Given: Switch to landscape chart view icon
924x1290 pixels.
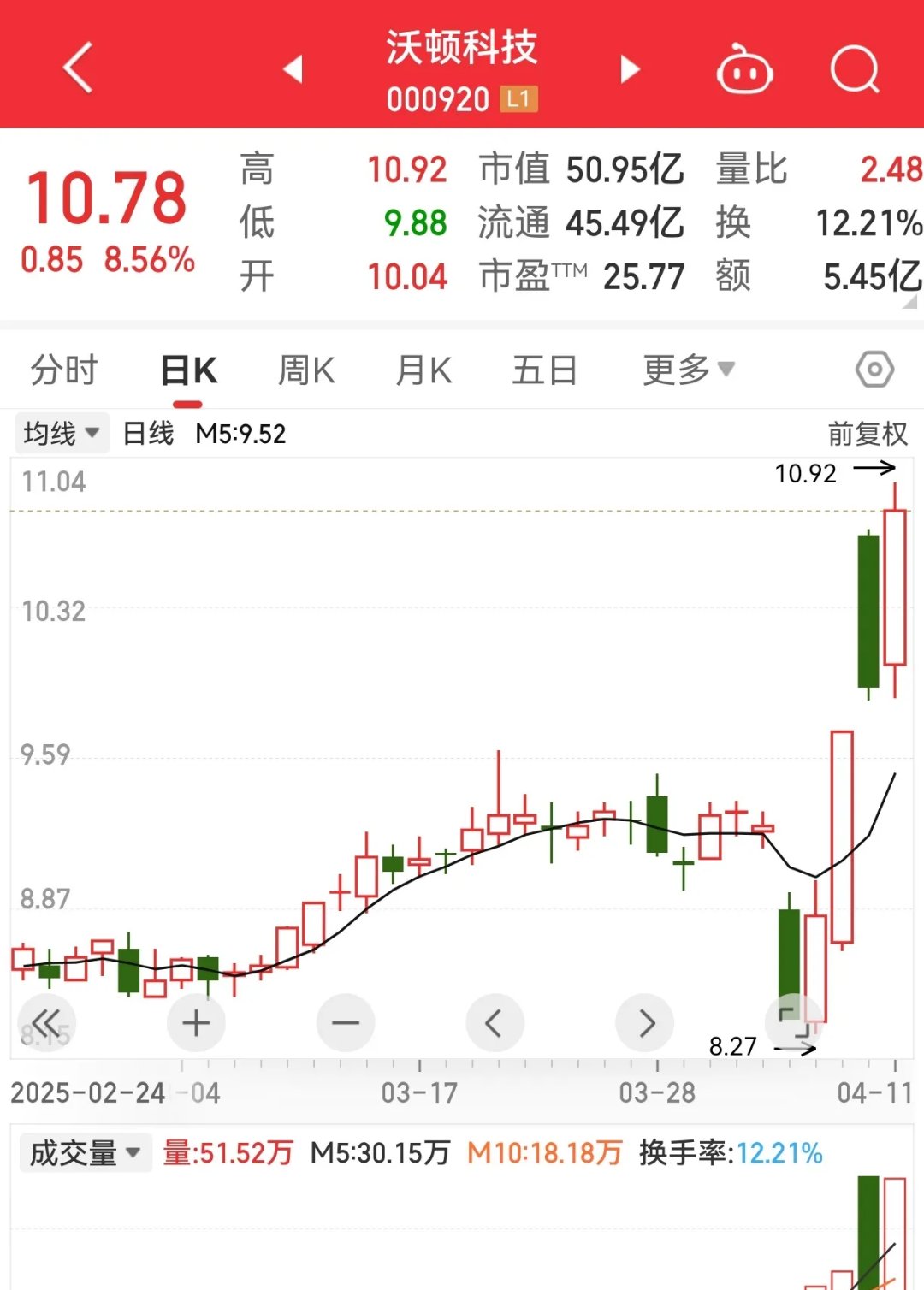Looking at the screenshot, I should pos(794,1022).
